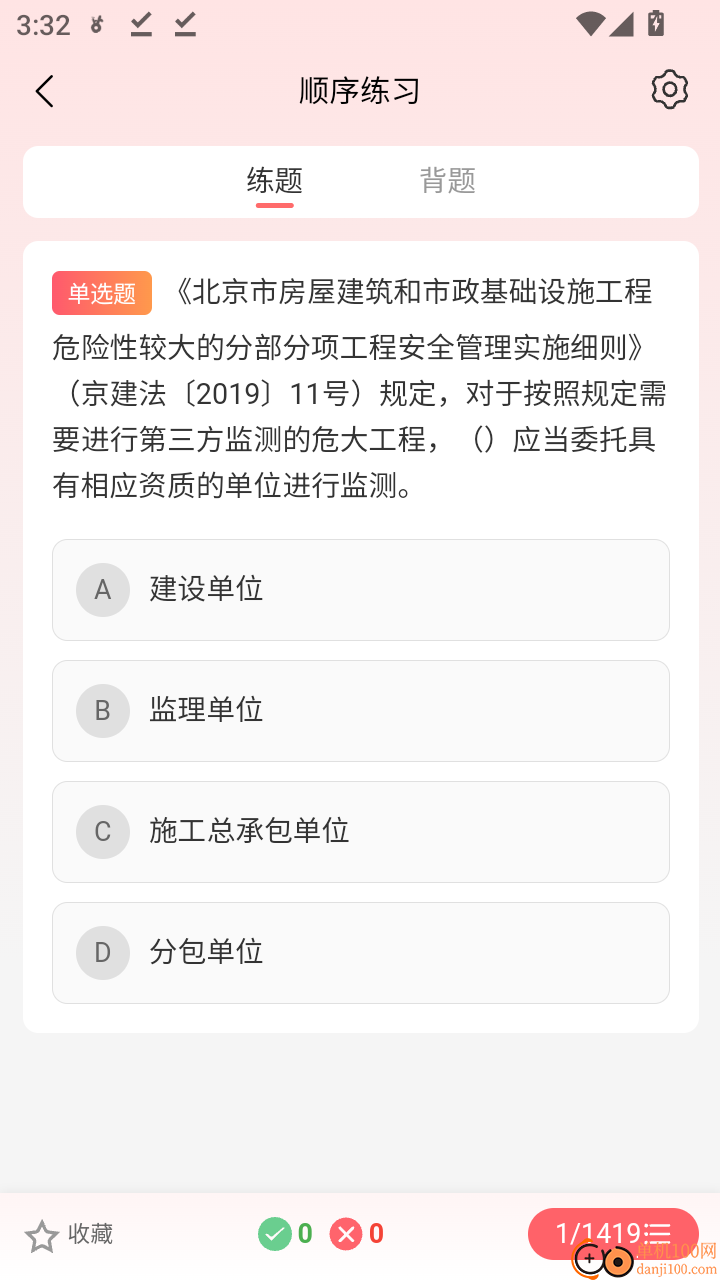The width and height of the screenshot is (720, 1280).
Task: Open the settings gear in top right
Action: (669, 89)
